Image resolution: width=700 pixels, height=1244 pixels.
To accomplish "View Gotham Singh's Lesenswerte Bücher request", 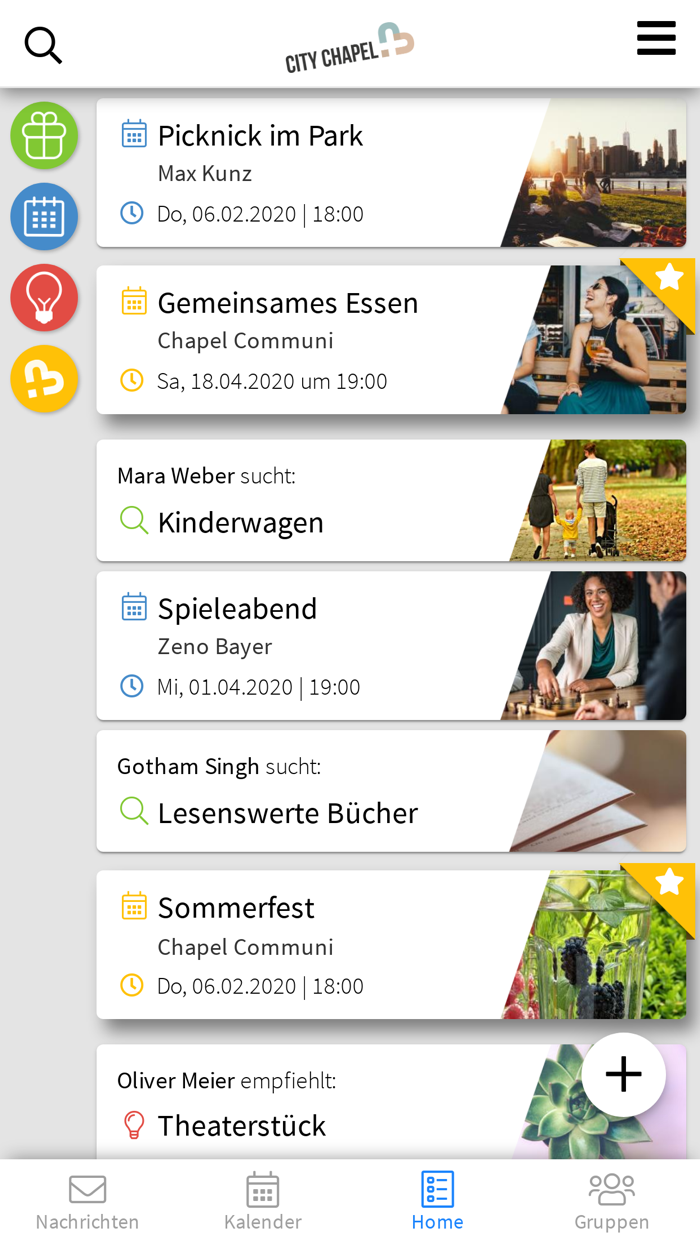I will click(391, 791).
